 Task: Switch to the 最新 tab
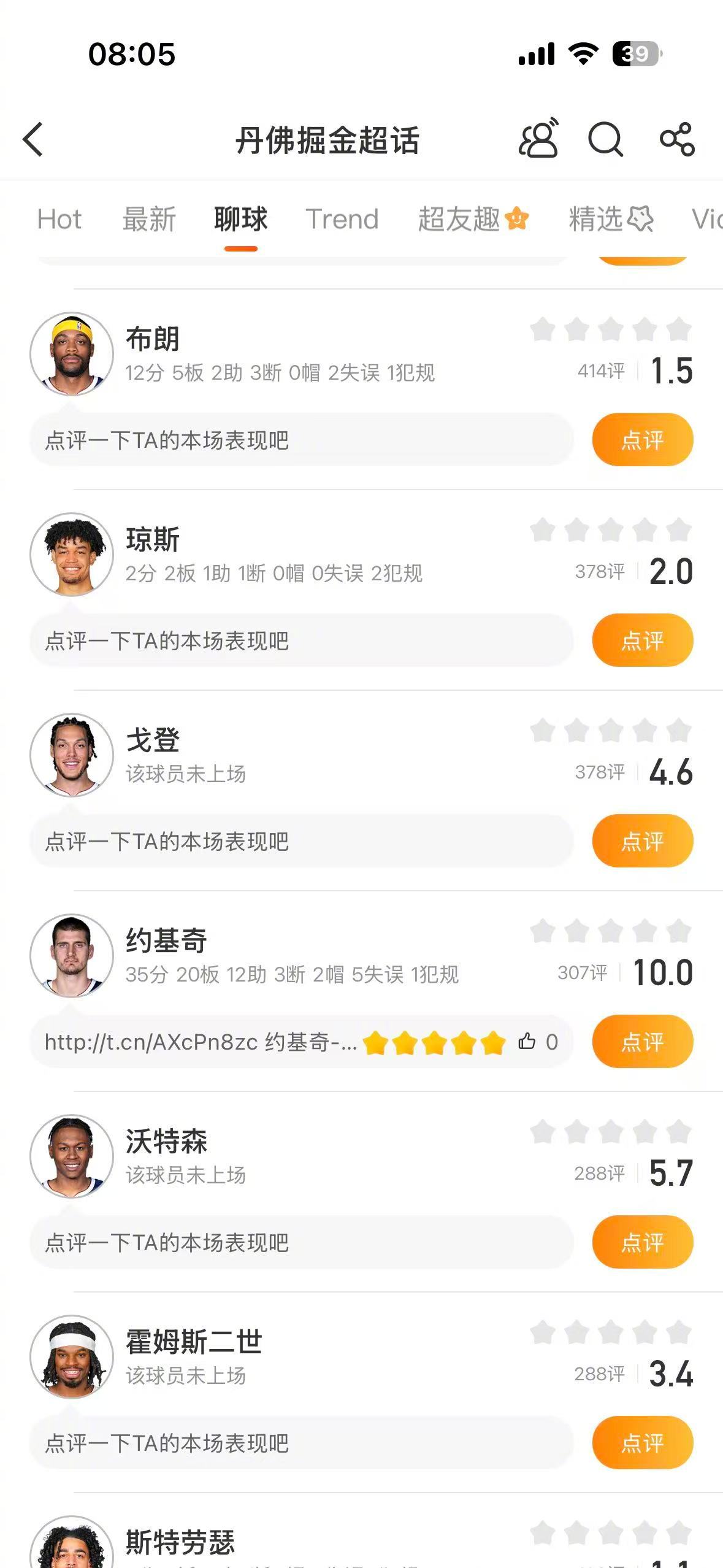(x=149, y=219)
